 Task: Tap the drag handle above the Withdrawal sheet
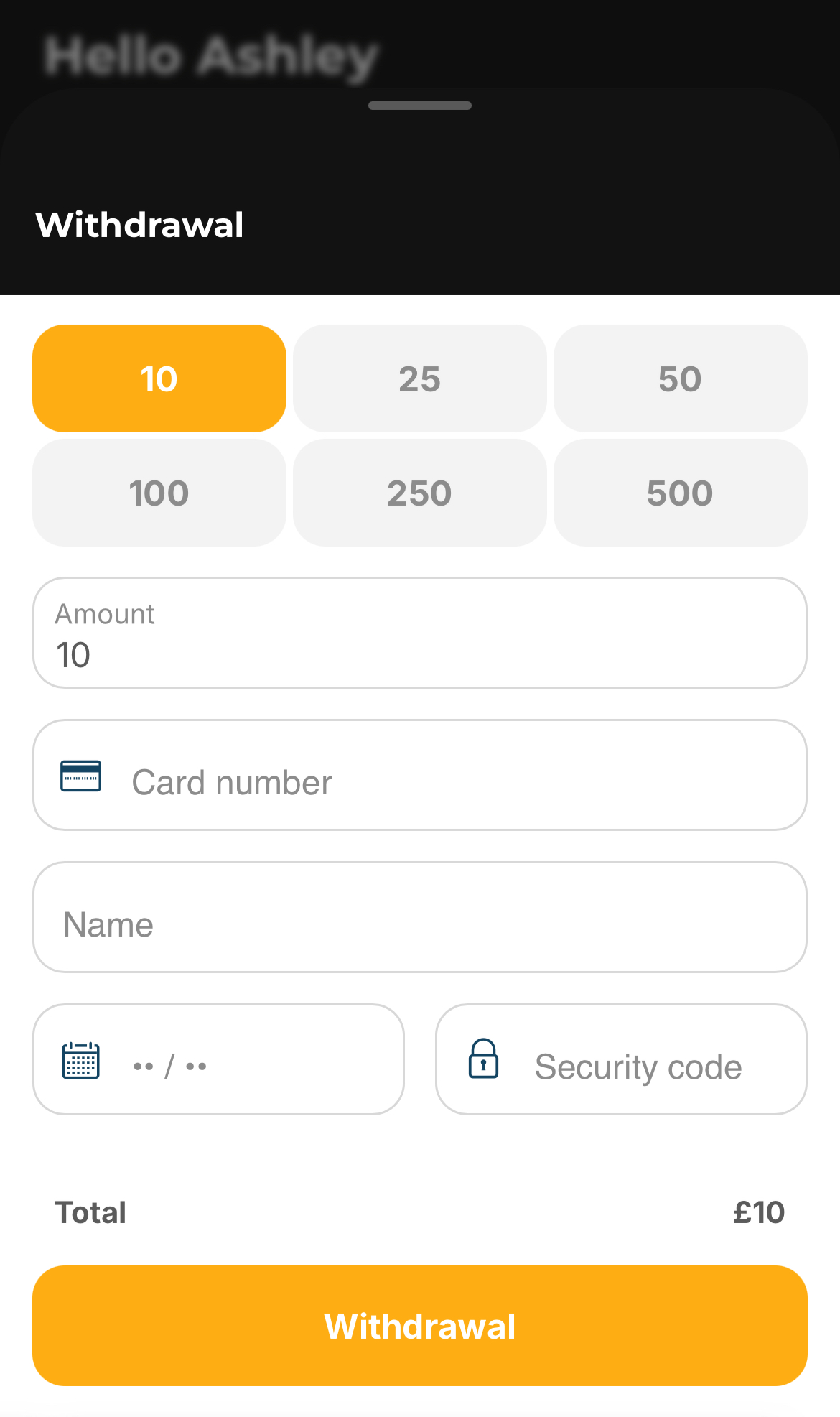pyautogui.click(x=419, y=105)
